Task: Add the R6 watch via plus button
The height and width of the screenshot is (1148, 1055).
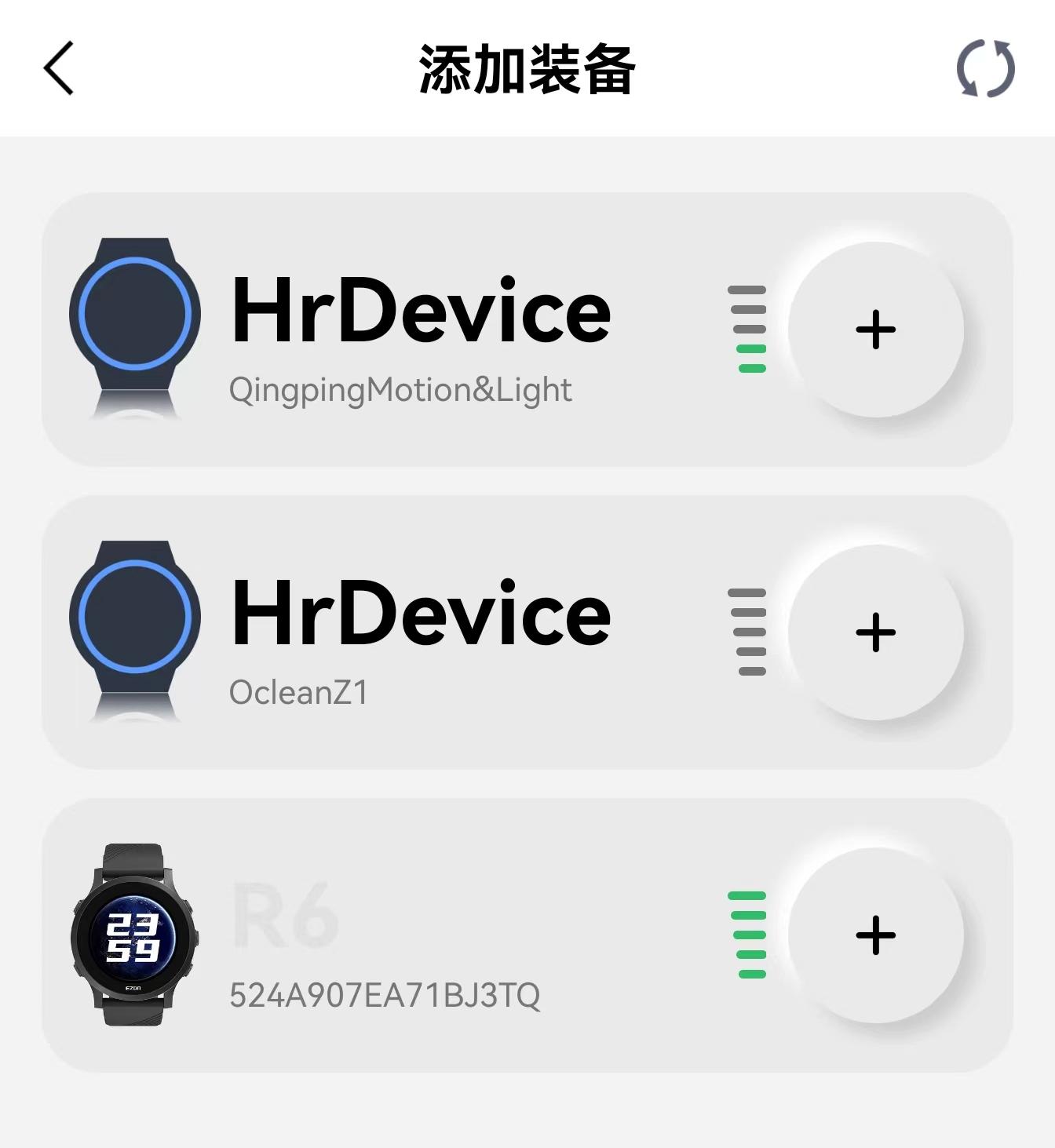Action: tap(878, 934)
